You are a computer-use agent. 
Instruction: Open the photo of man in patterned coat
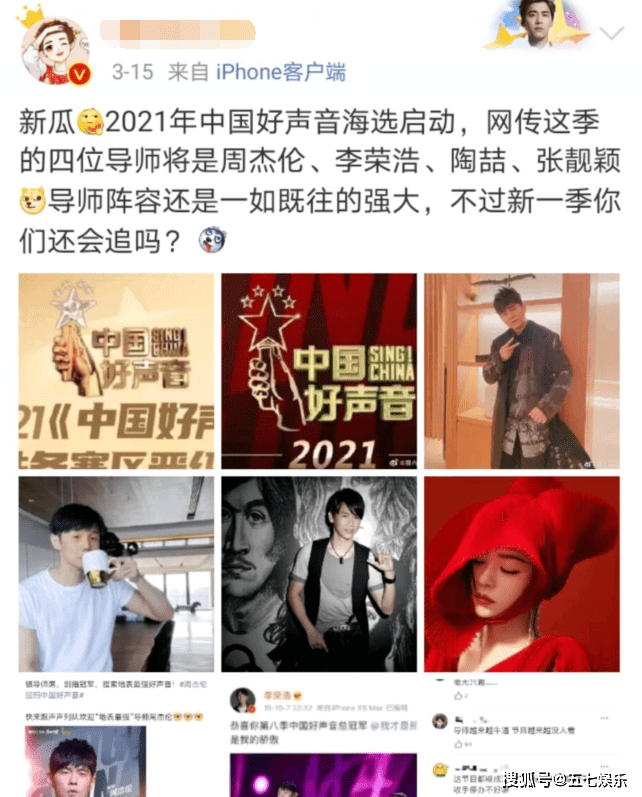(x=521, y=371)
